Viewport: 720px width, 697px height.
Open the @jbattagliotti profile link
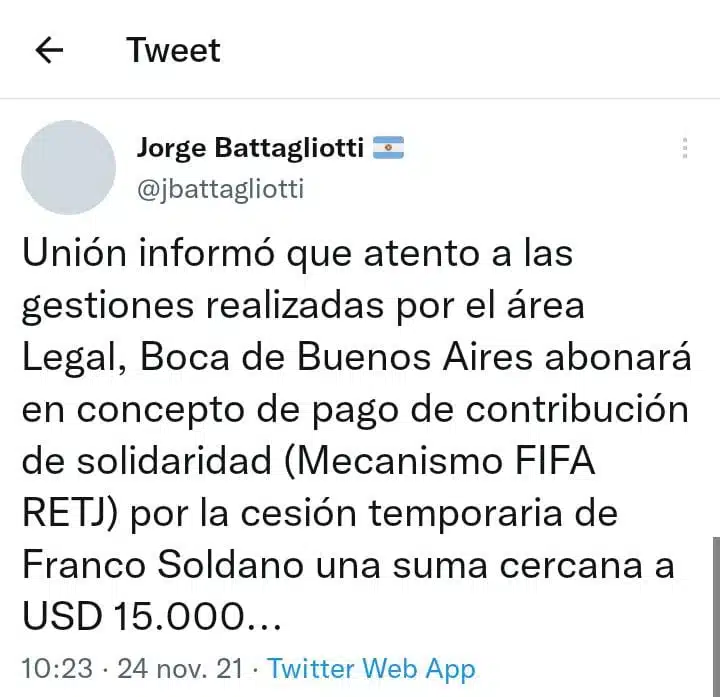point(220,188)
